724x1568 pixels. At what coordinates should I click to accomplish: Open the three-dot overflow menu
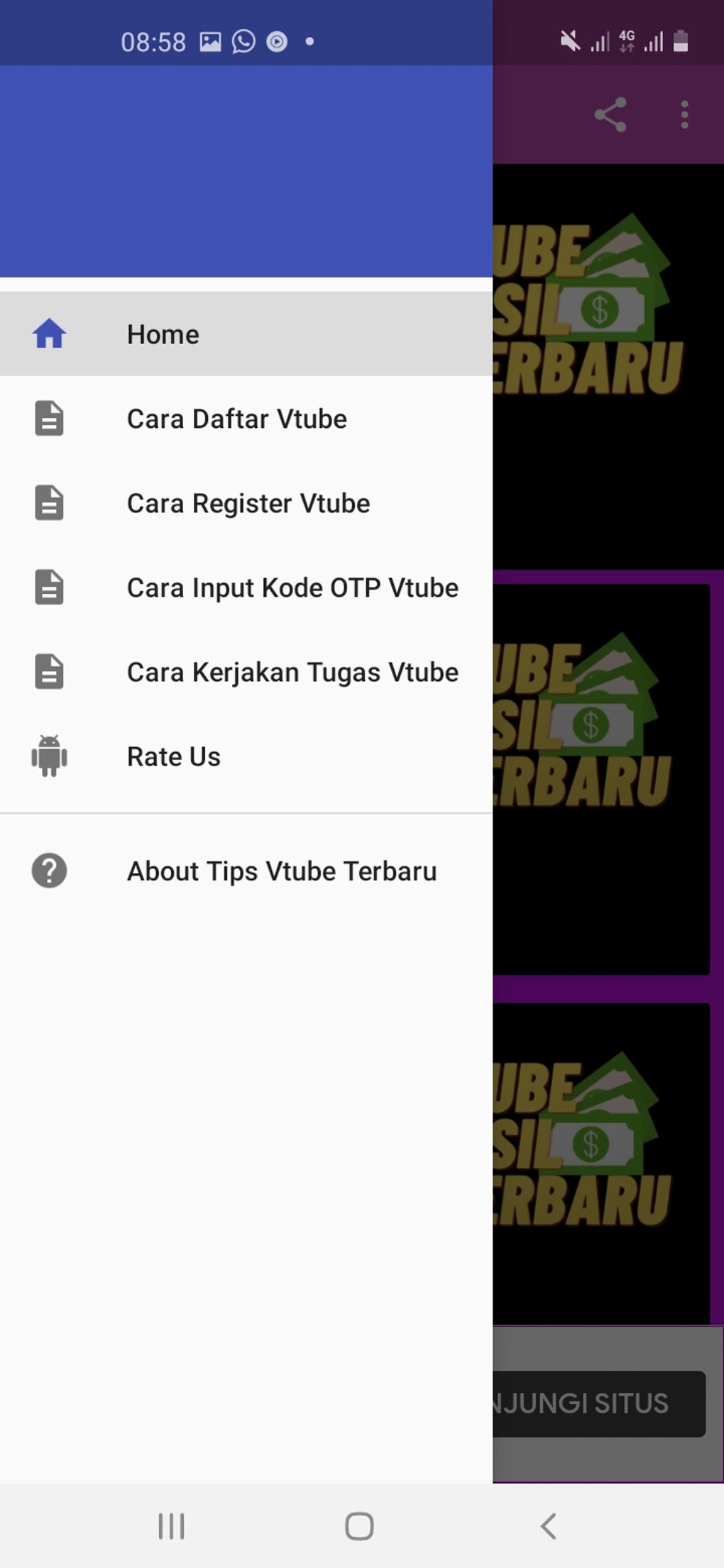[x=684, y=115]
